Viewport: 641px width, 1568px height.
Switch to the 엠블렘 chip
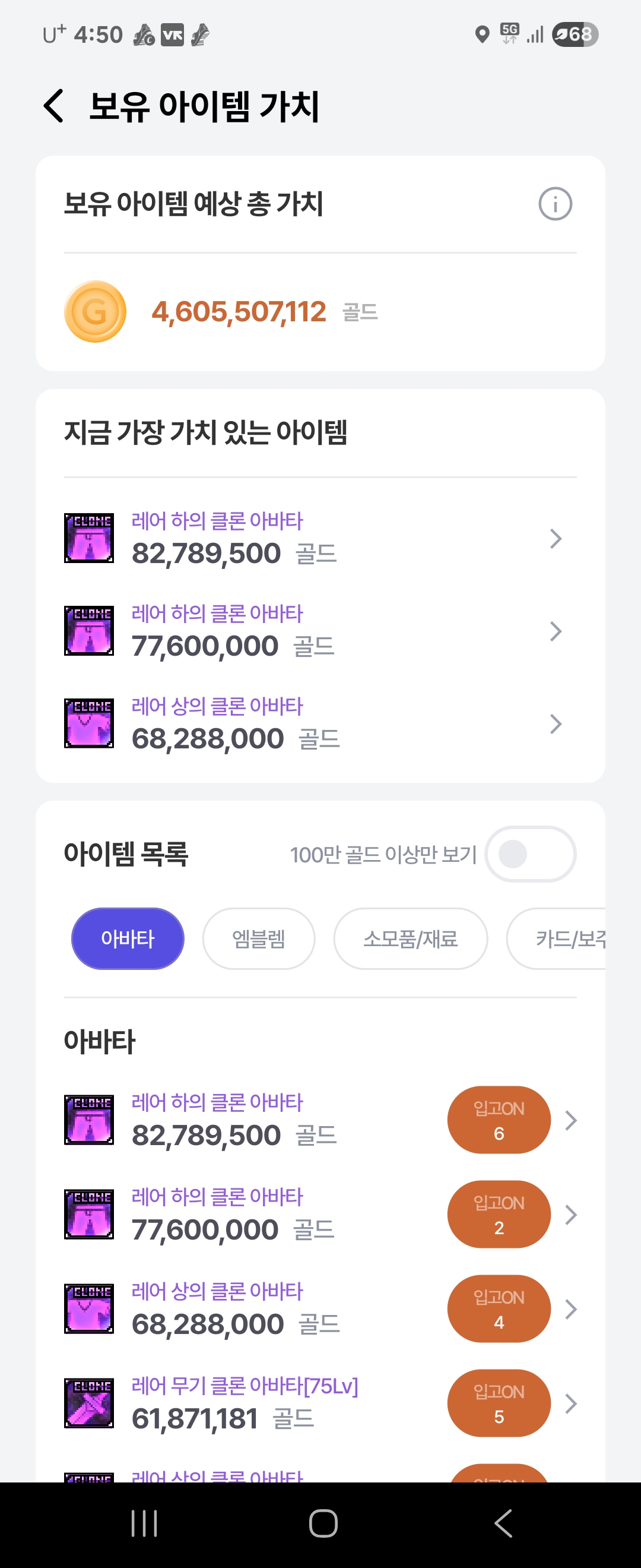[258, 938]
